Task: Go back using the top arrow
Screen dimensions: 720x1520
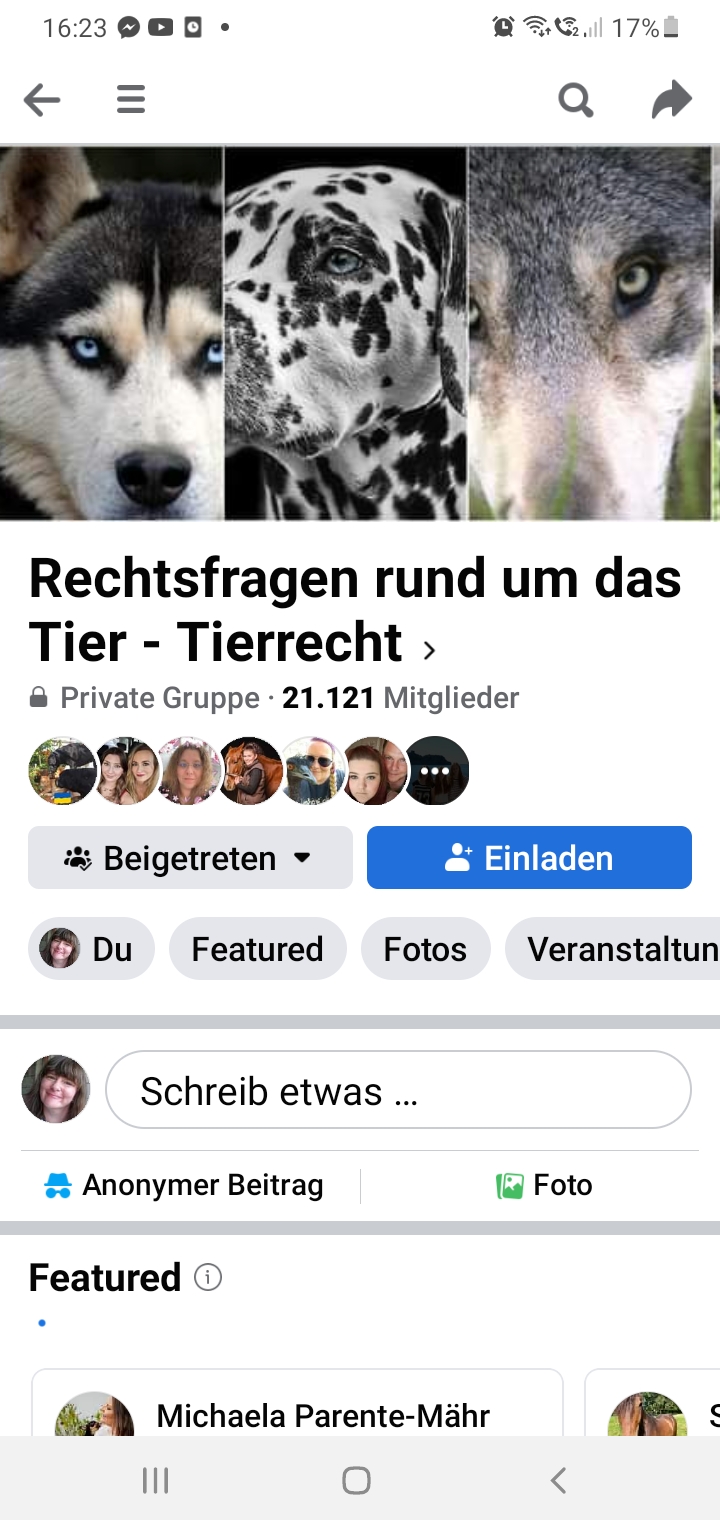Action: 42,100
